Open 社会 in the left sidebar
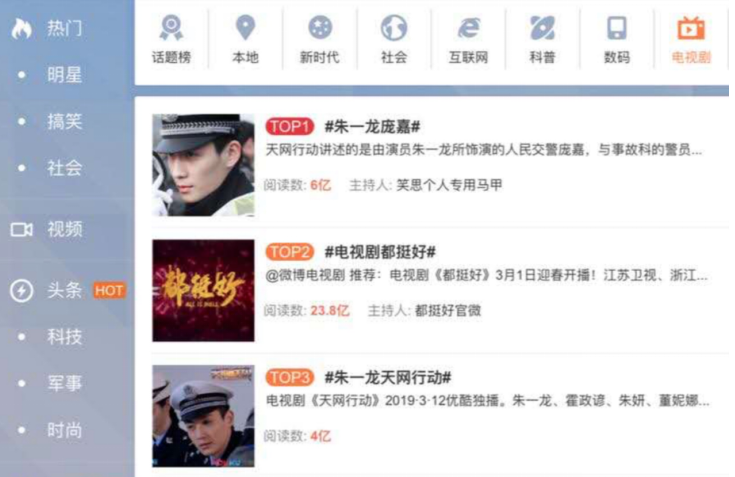 point(64,168)
